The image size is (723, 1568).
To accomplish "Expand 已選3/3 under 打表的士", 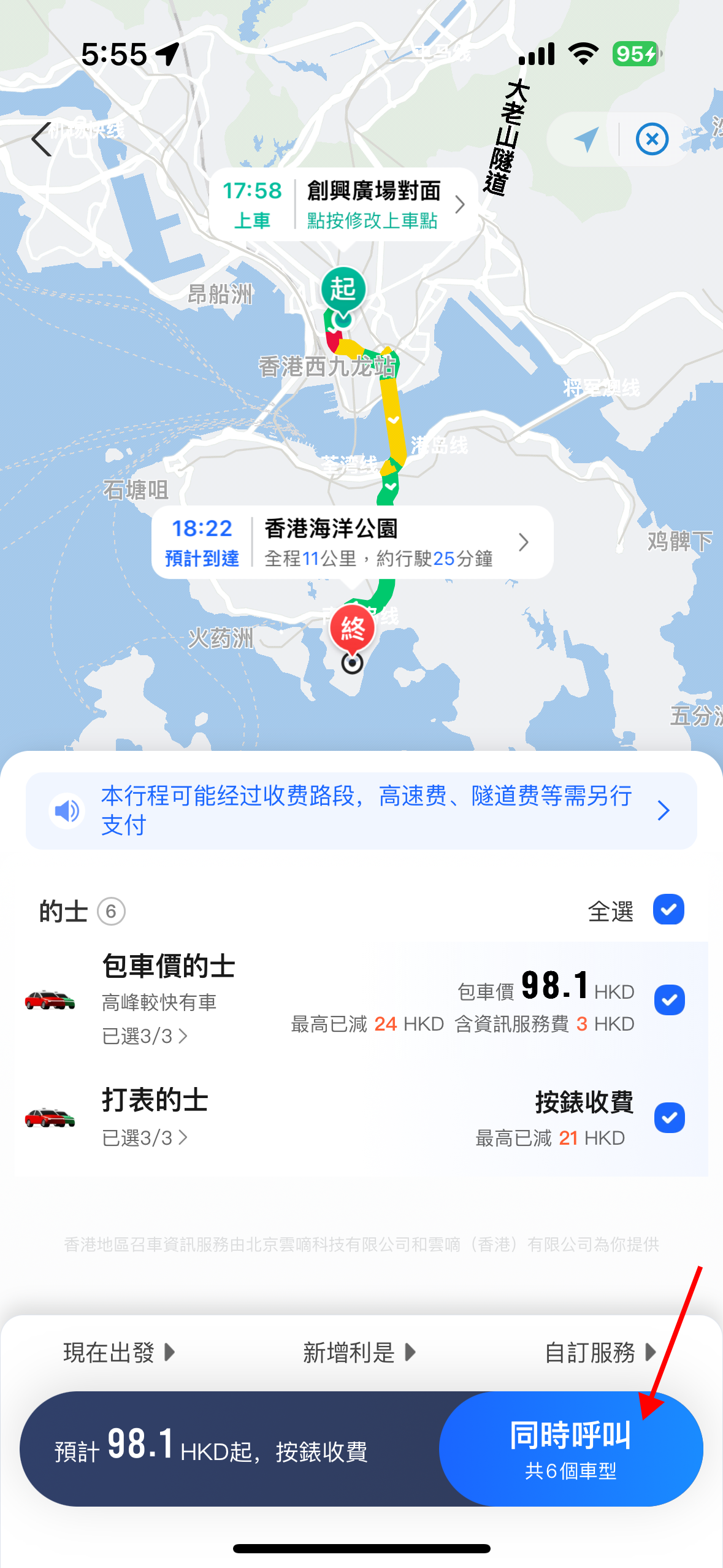I will (145, 1138).
